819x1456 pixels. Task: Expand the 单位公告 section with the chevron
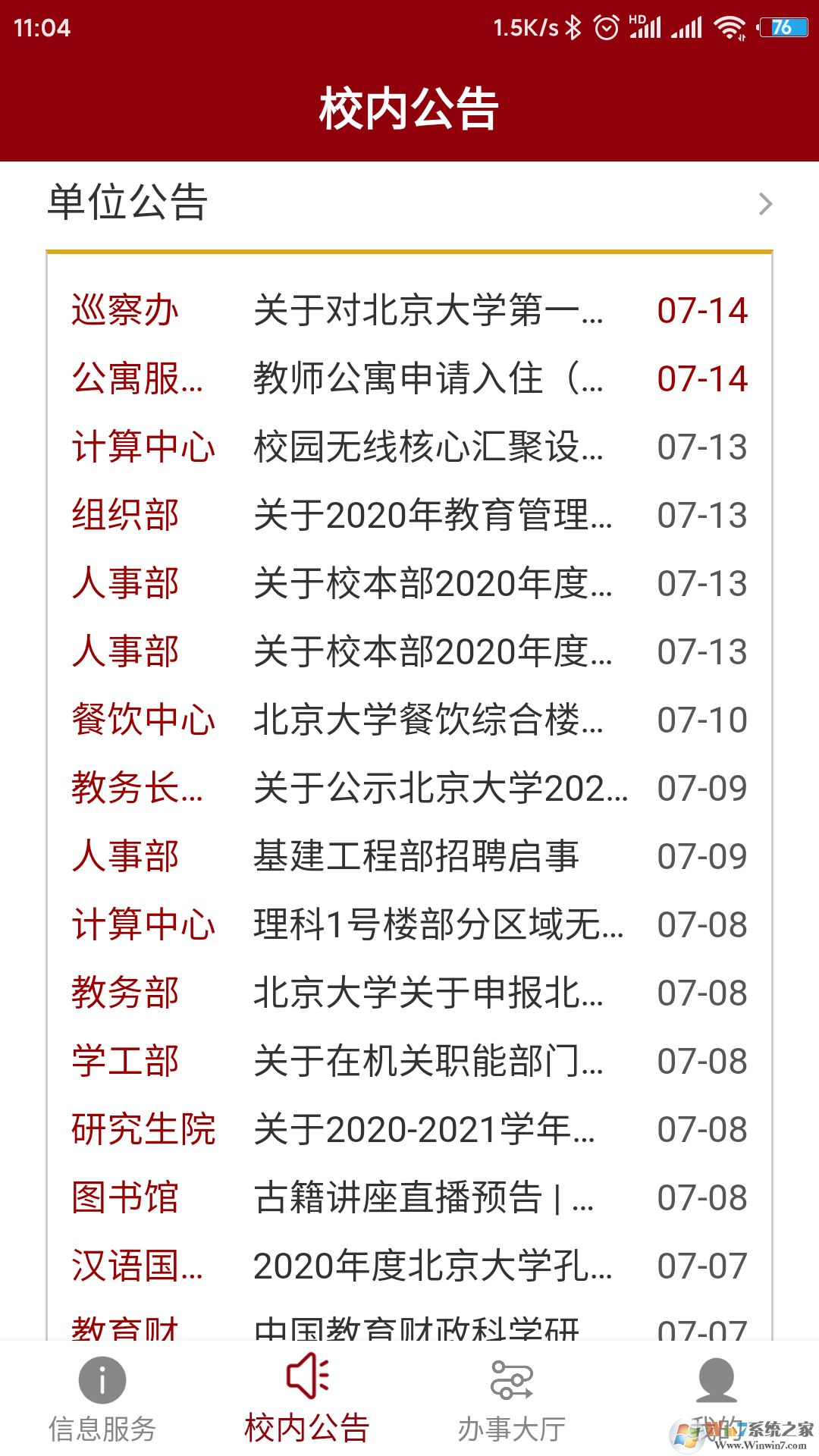766,203
